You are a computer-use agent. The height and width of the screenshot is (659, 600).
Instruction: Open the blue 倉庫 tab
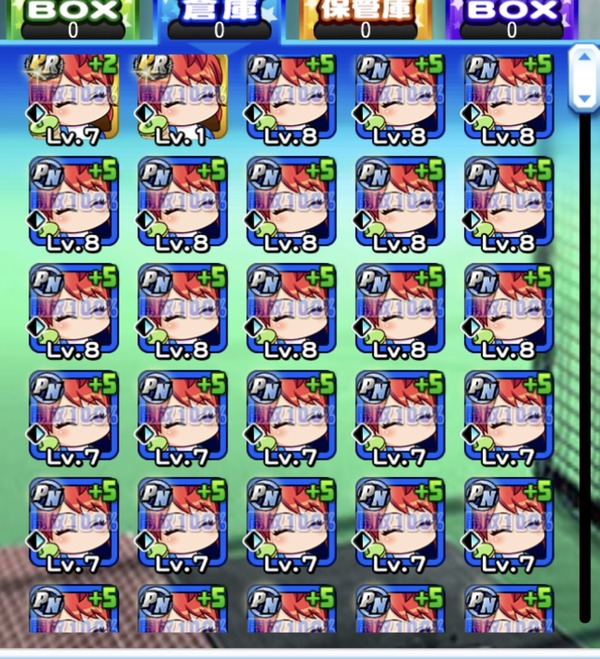(218, 17)
